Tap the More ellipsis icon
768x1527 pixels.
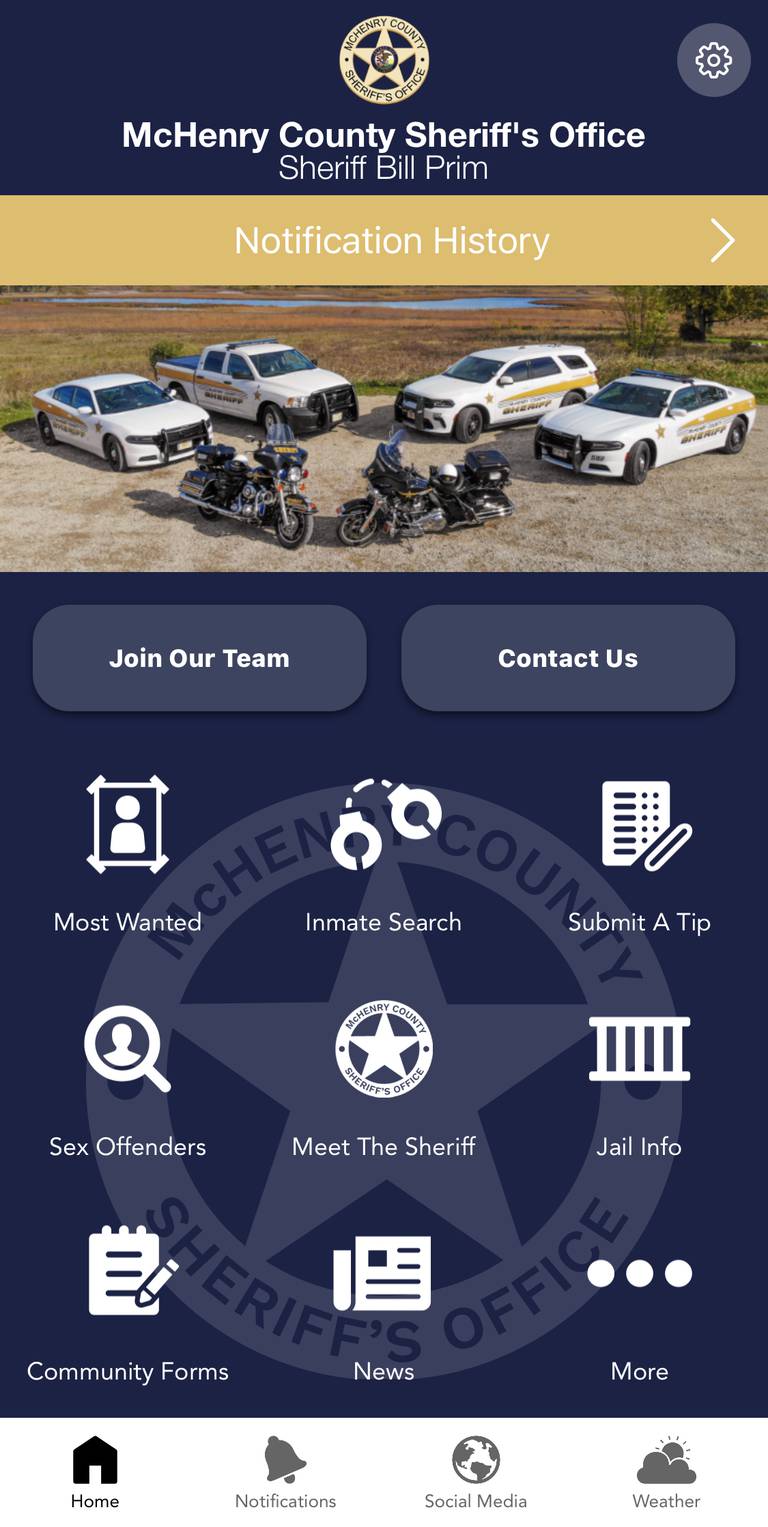click(x=639, y=1274)
